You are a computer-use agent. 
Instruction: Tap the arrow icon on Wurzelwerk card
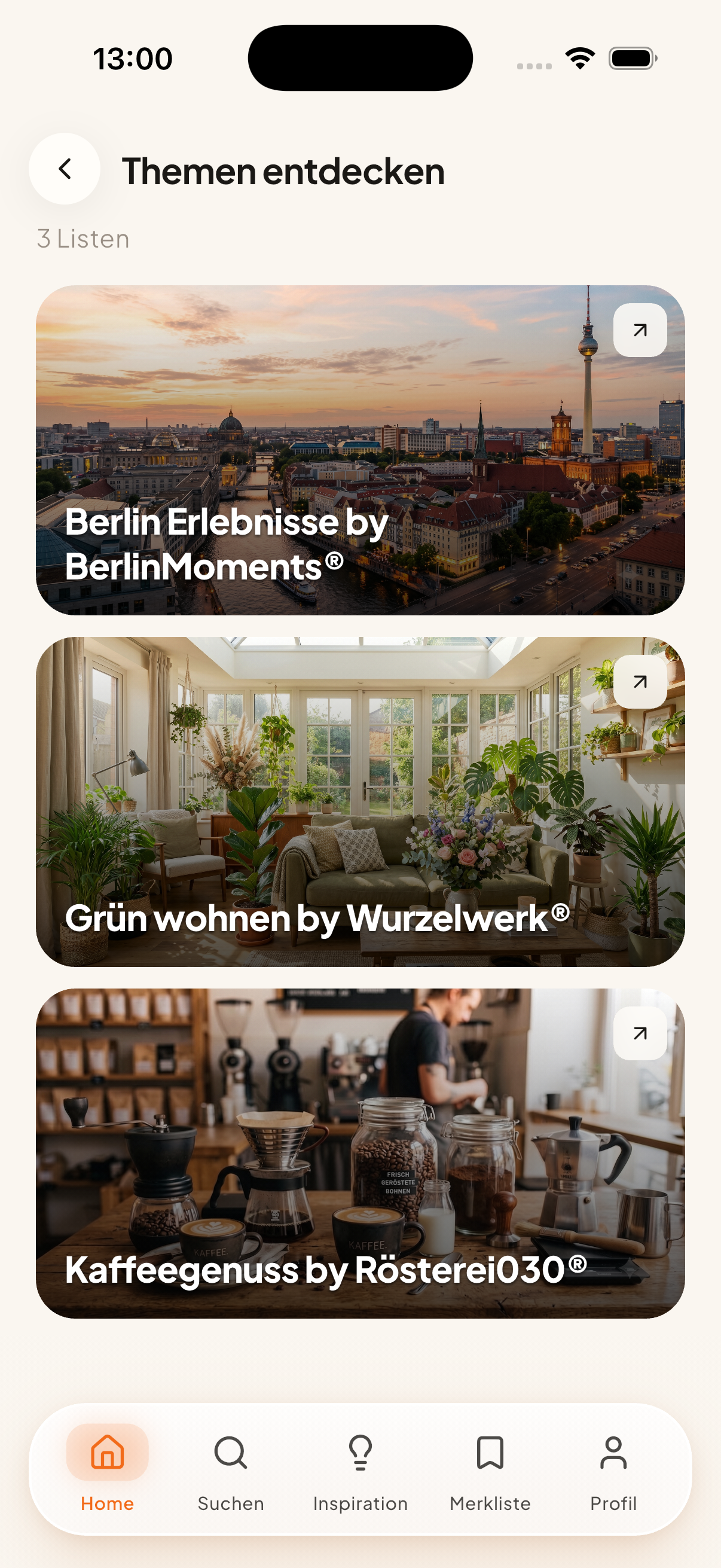[x=640, y=681]
